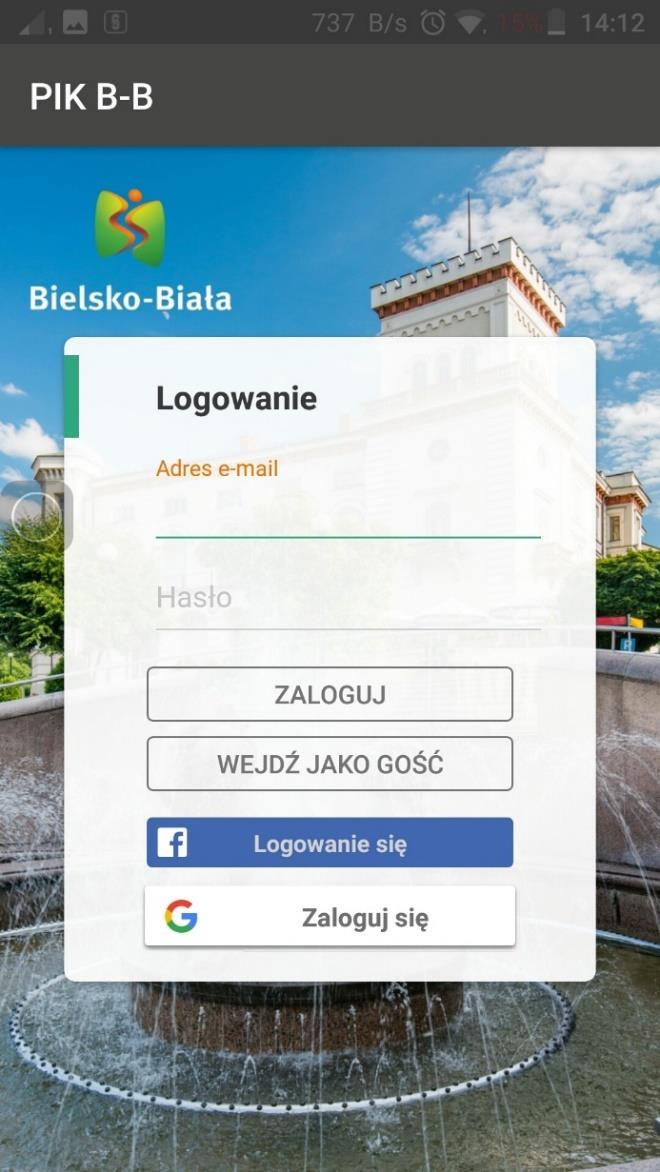Viewport: 660px width, 1172px height.
Task: Sign in with Google Zaloguj się
Action: [x=330, y=917]
